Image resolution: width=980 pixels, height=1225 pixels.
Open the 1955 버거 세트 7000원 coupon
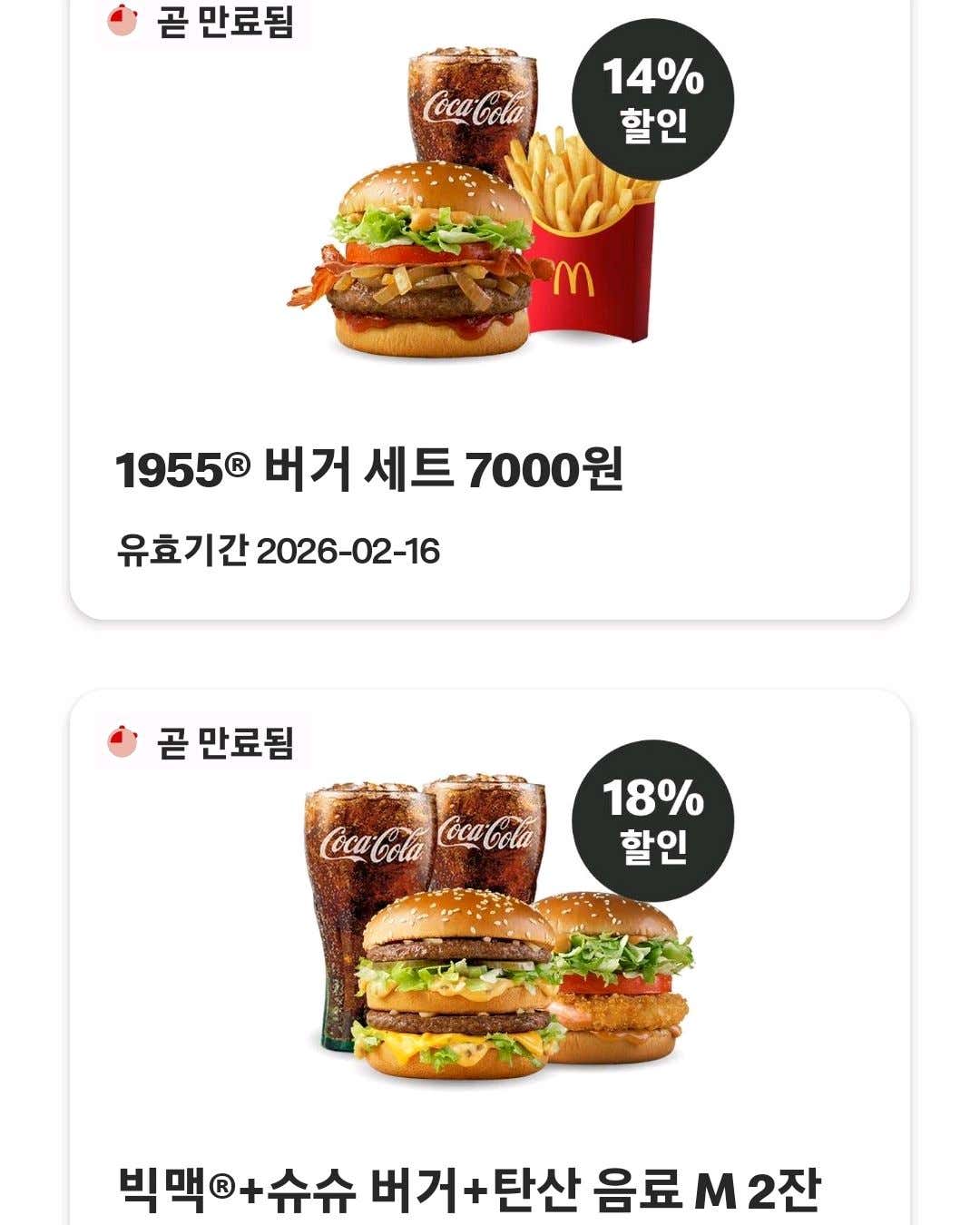coord(368,469)
